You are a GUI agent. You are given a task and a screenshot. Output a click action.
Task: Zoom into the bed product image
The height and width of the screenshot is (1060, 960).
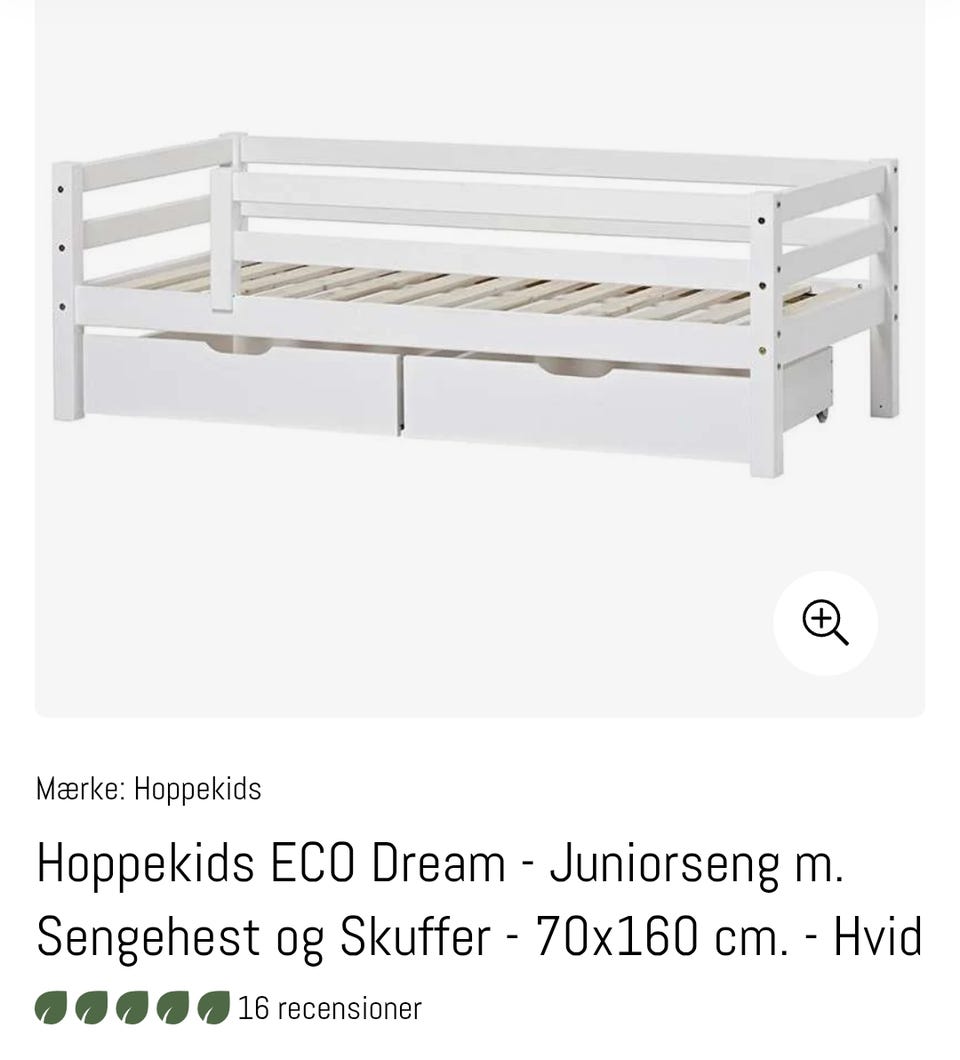[825, 623]
